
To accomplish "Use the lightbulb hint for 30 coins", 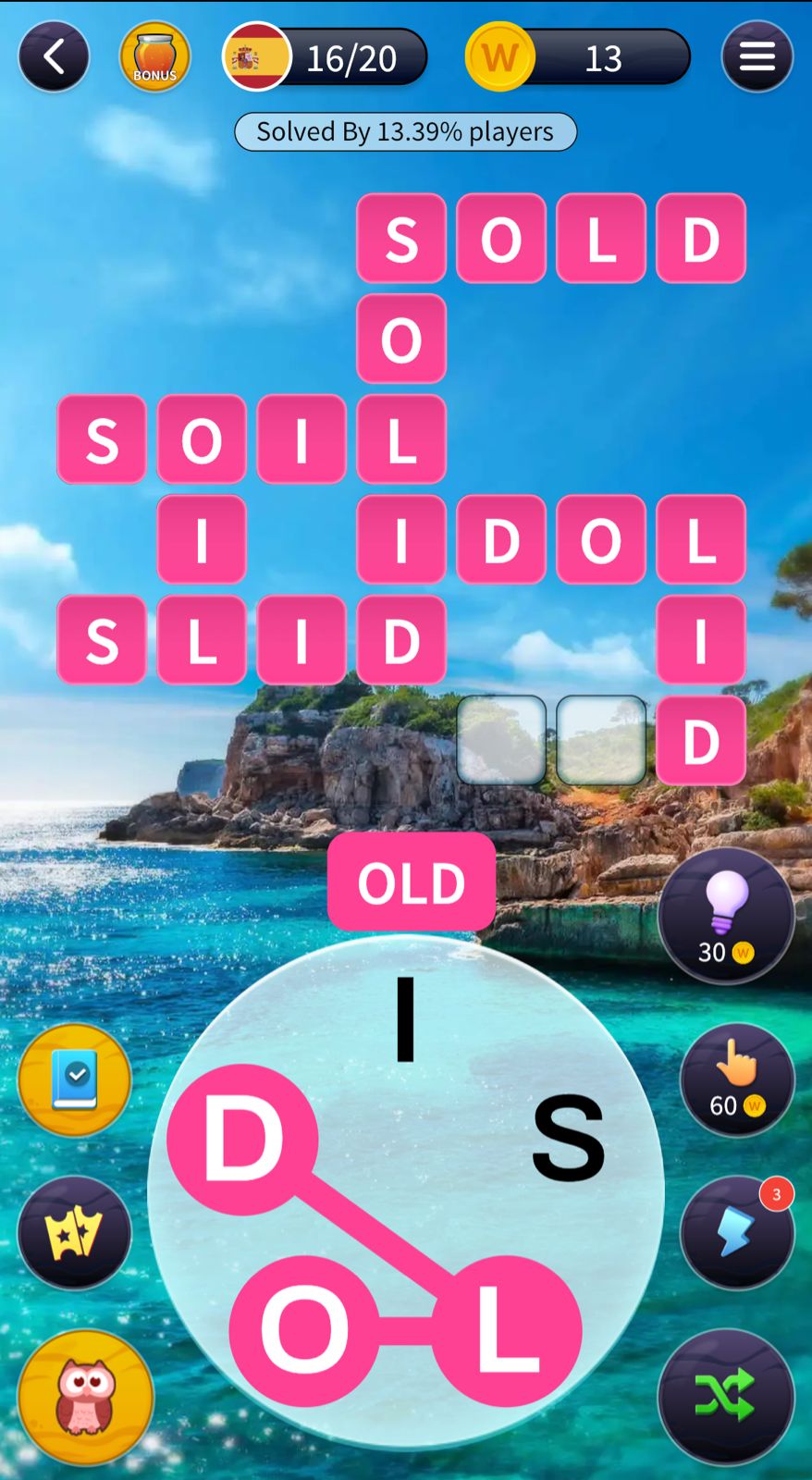I will click(x=726, y=916).
